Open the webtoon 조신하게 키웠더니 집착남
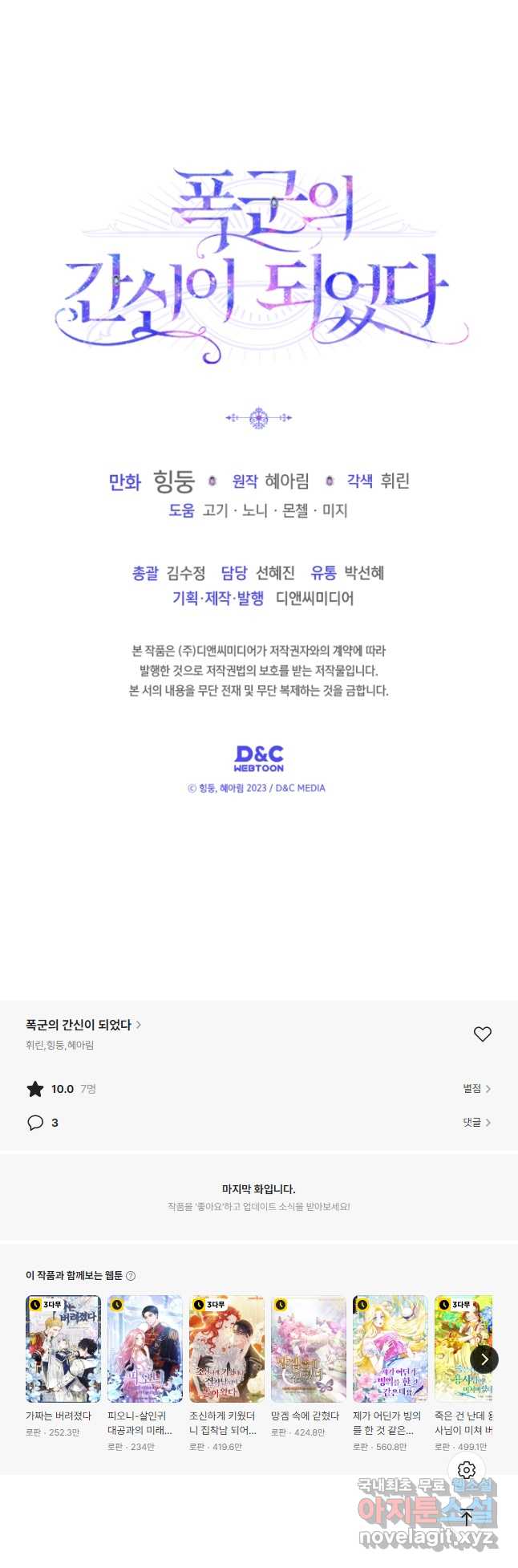The height and width of the screenshot is (1568, 518). (x=227, y=1349)
